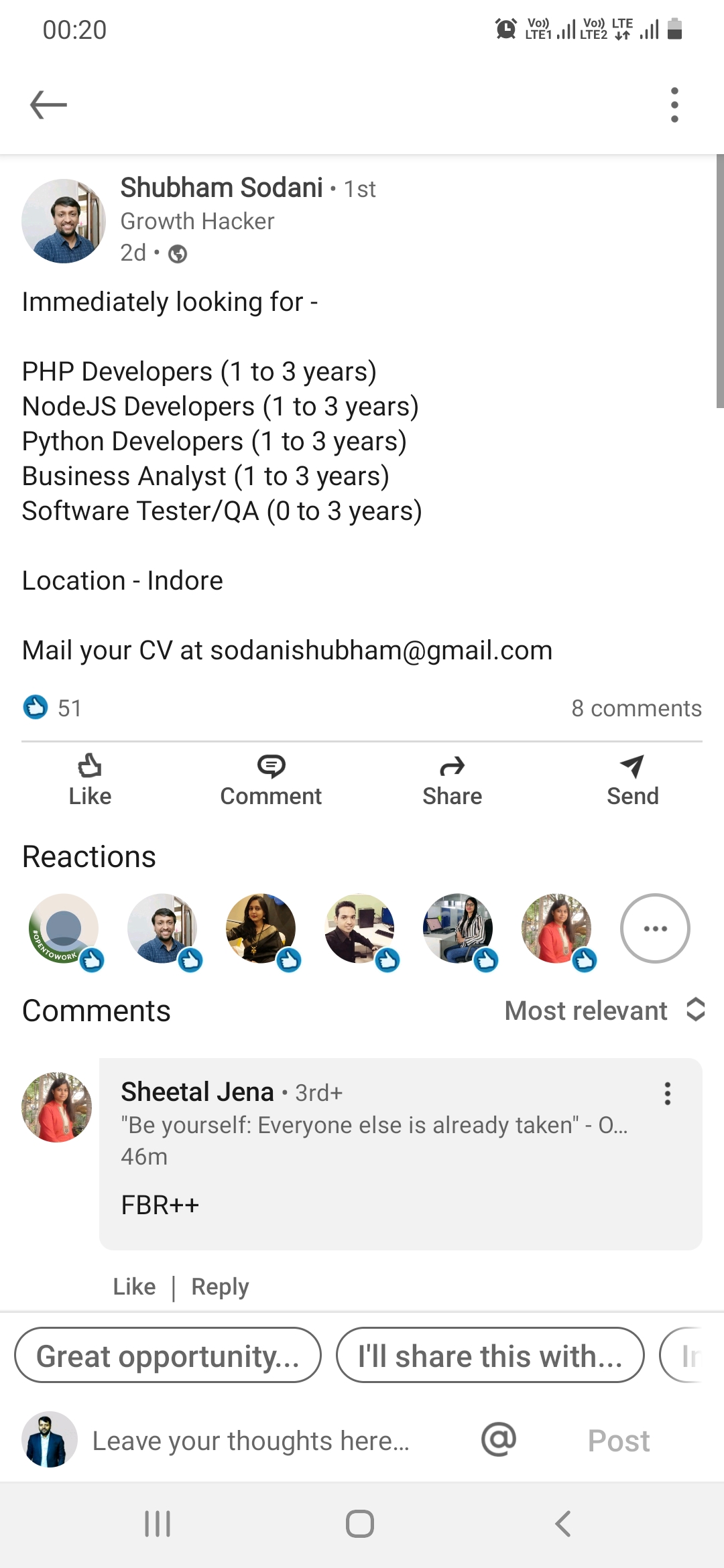Screen dimensions: 724x1568
Task: Like Sheetal Jena's comment
Action: coord(134,1287)
